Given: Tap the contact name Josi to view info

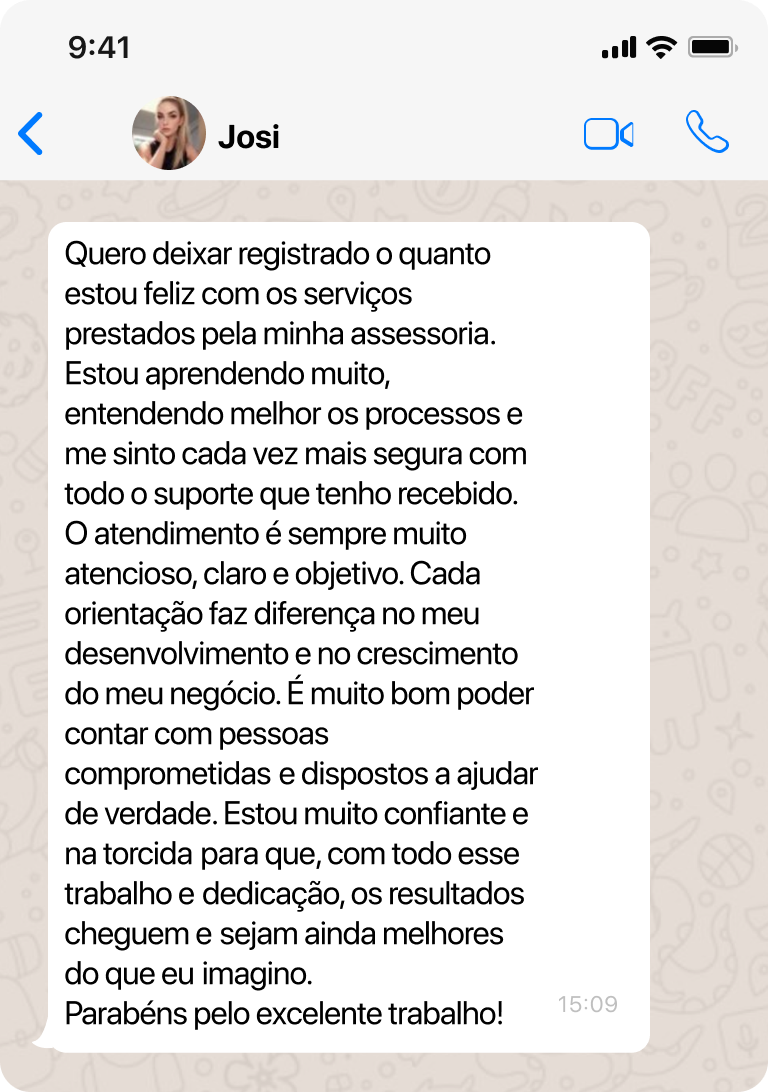Looking at the screenshot, I should click(249, 137).
